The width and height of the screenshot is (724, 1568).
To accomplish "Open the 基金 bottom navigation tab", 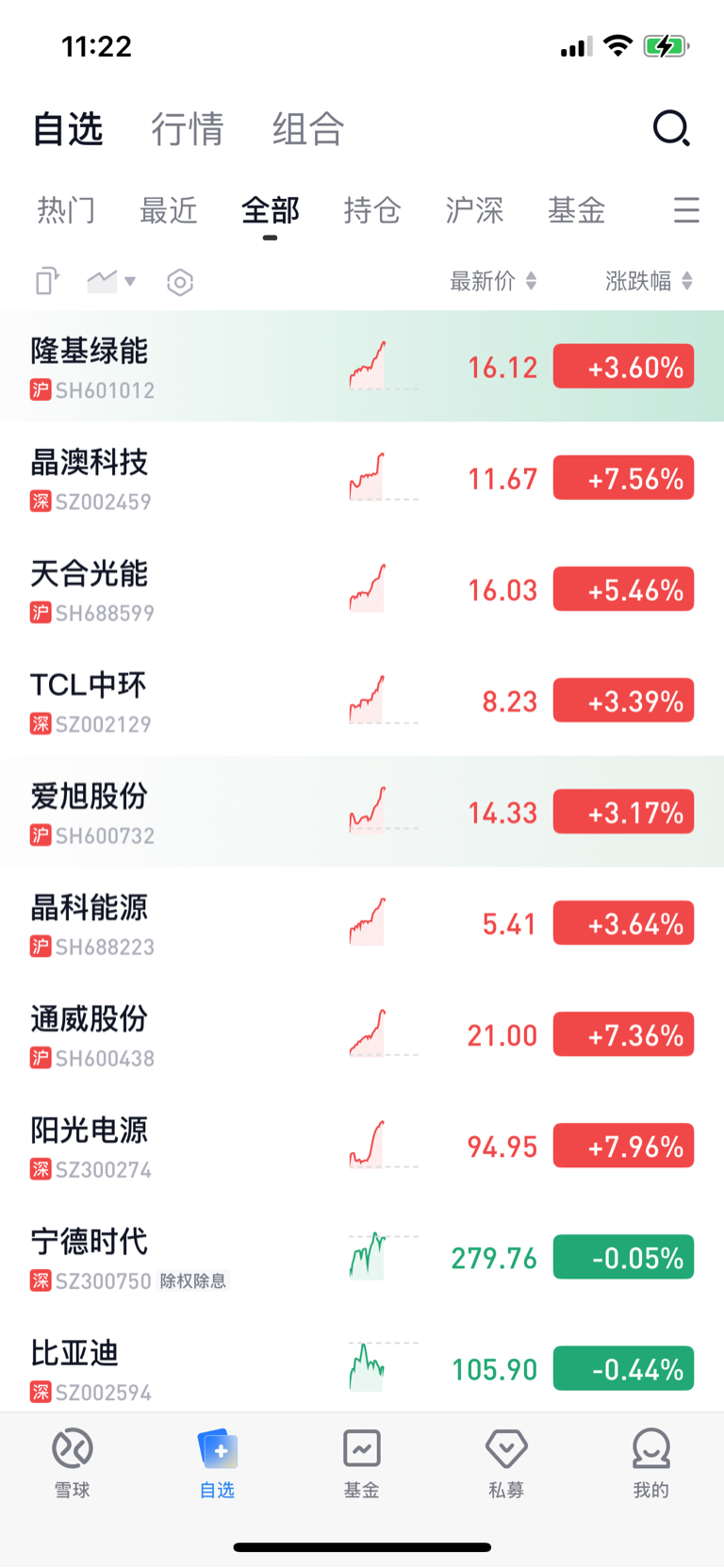I will coord(362,1463).
